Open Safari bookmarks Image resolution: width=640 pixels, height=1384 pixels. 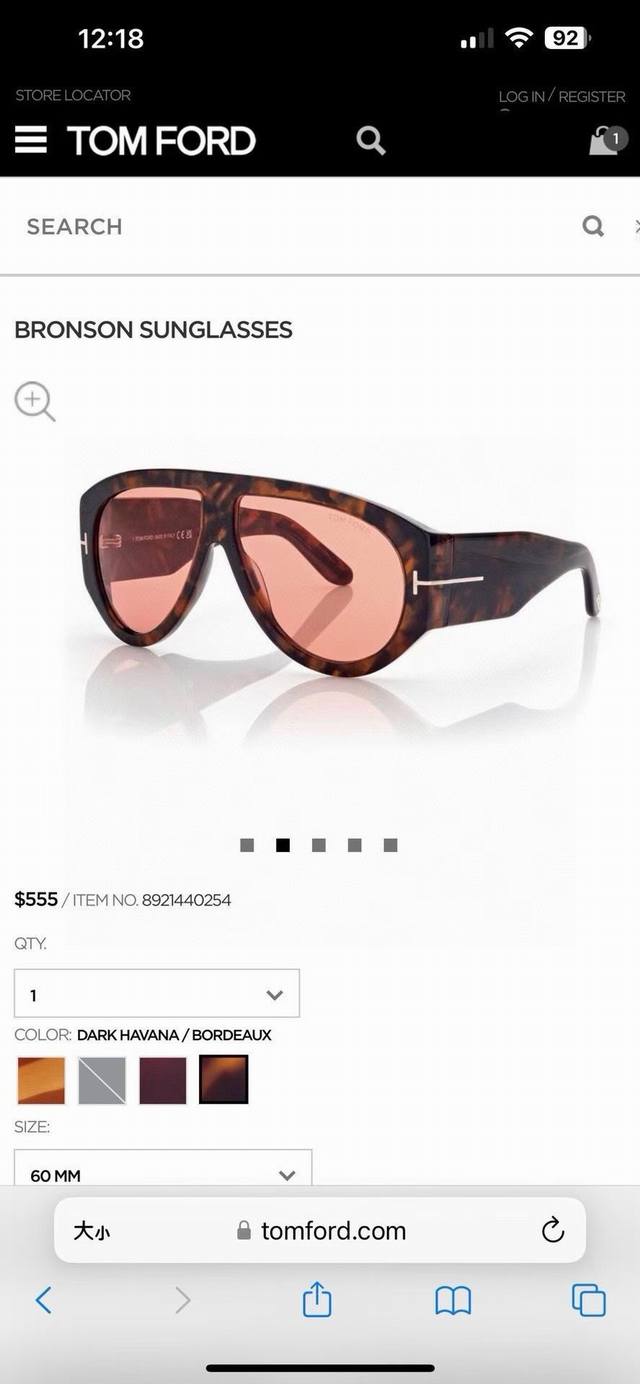point(453,1300)
